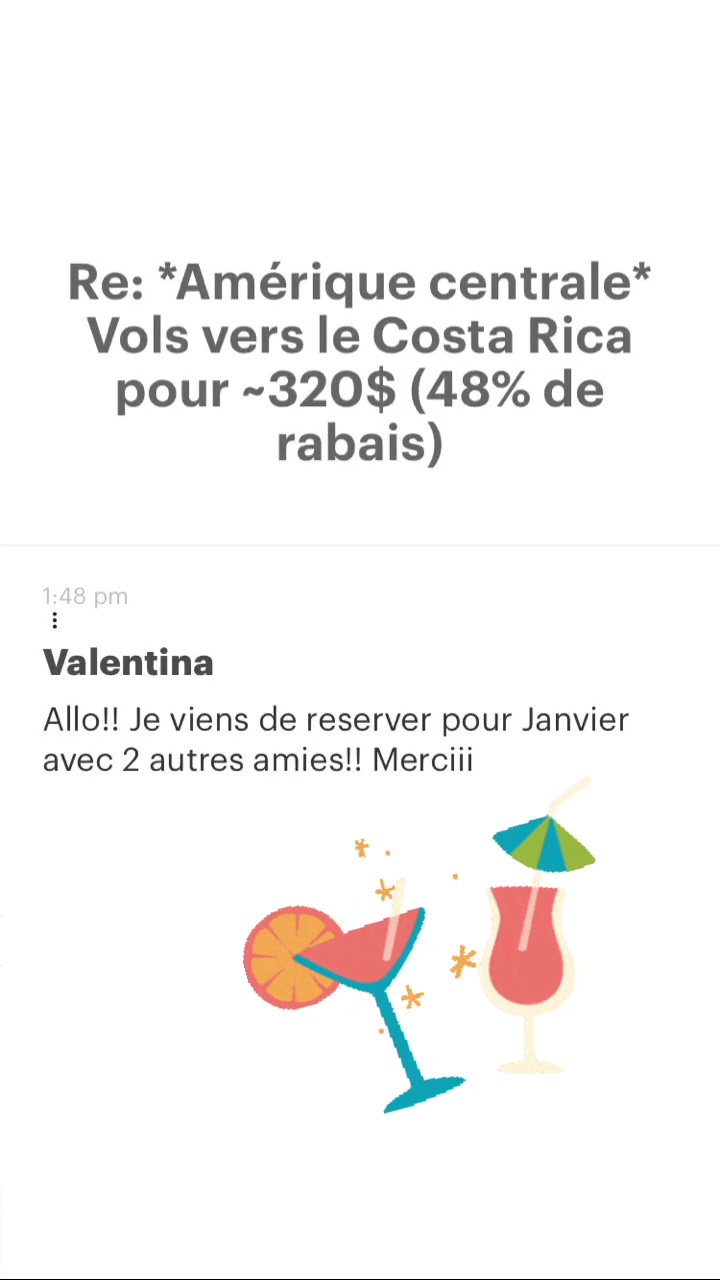Open the options menu for Valentina's message

point(54,621)
